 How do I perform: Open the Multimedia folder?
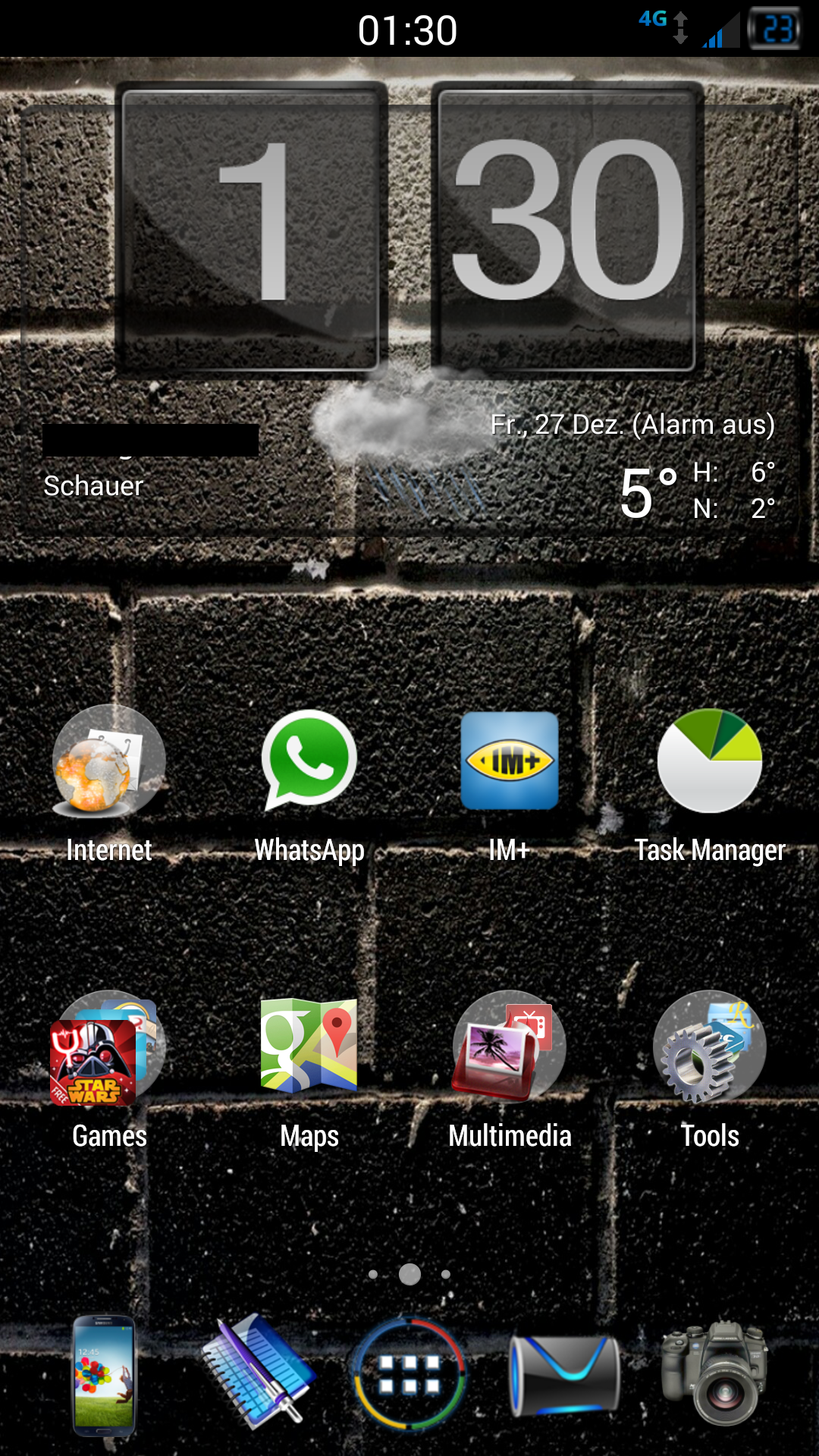pyautogui.click(x=510, y=1046)
